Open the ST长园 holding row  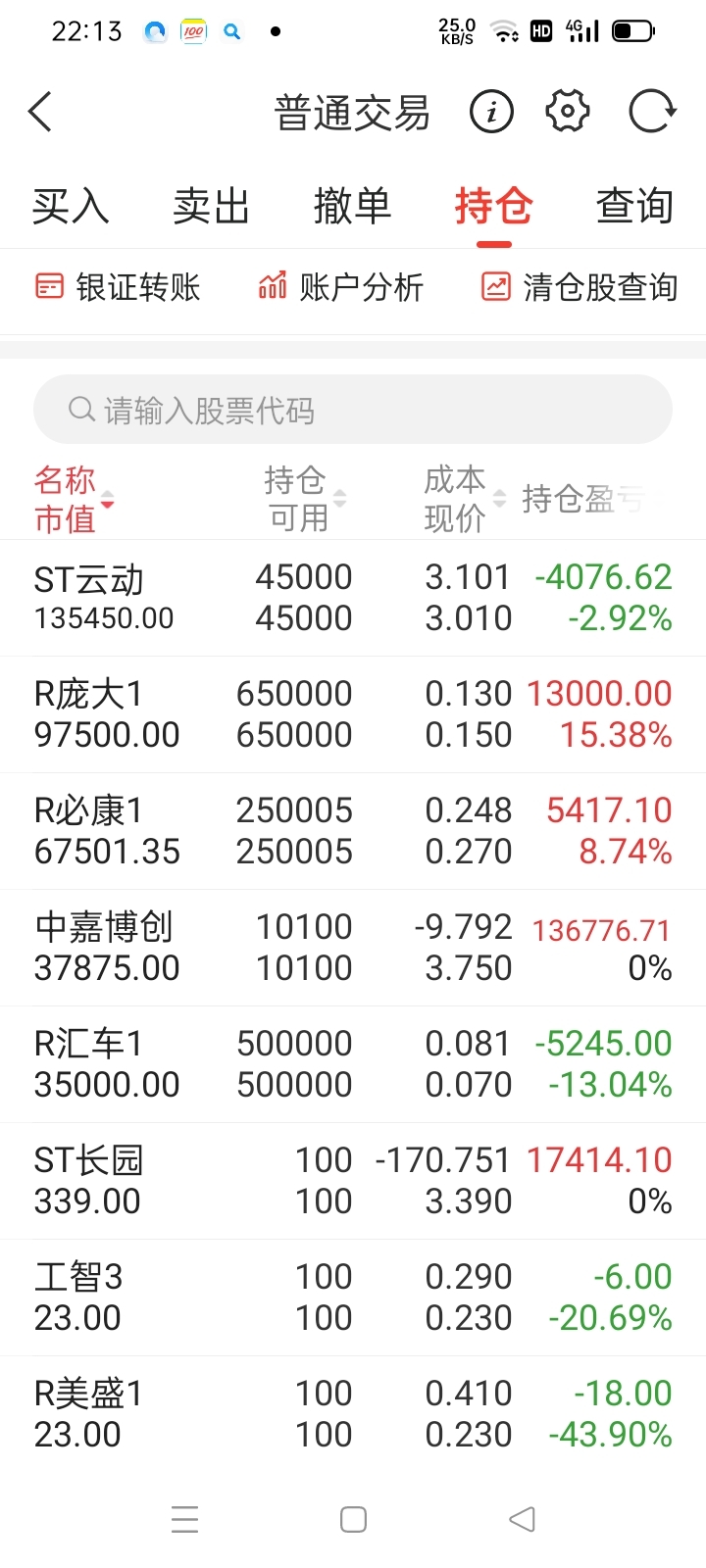tap(353, 1181)
